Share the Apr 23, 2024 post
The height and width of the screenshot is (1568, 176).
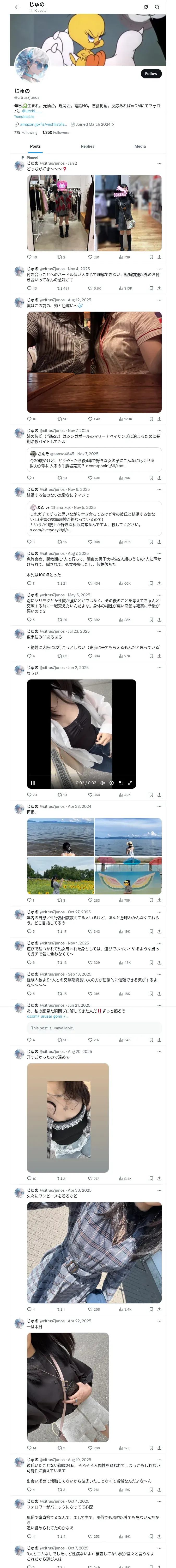pos(159,900)
